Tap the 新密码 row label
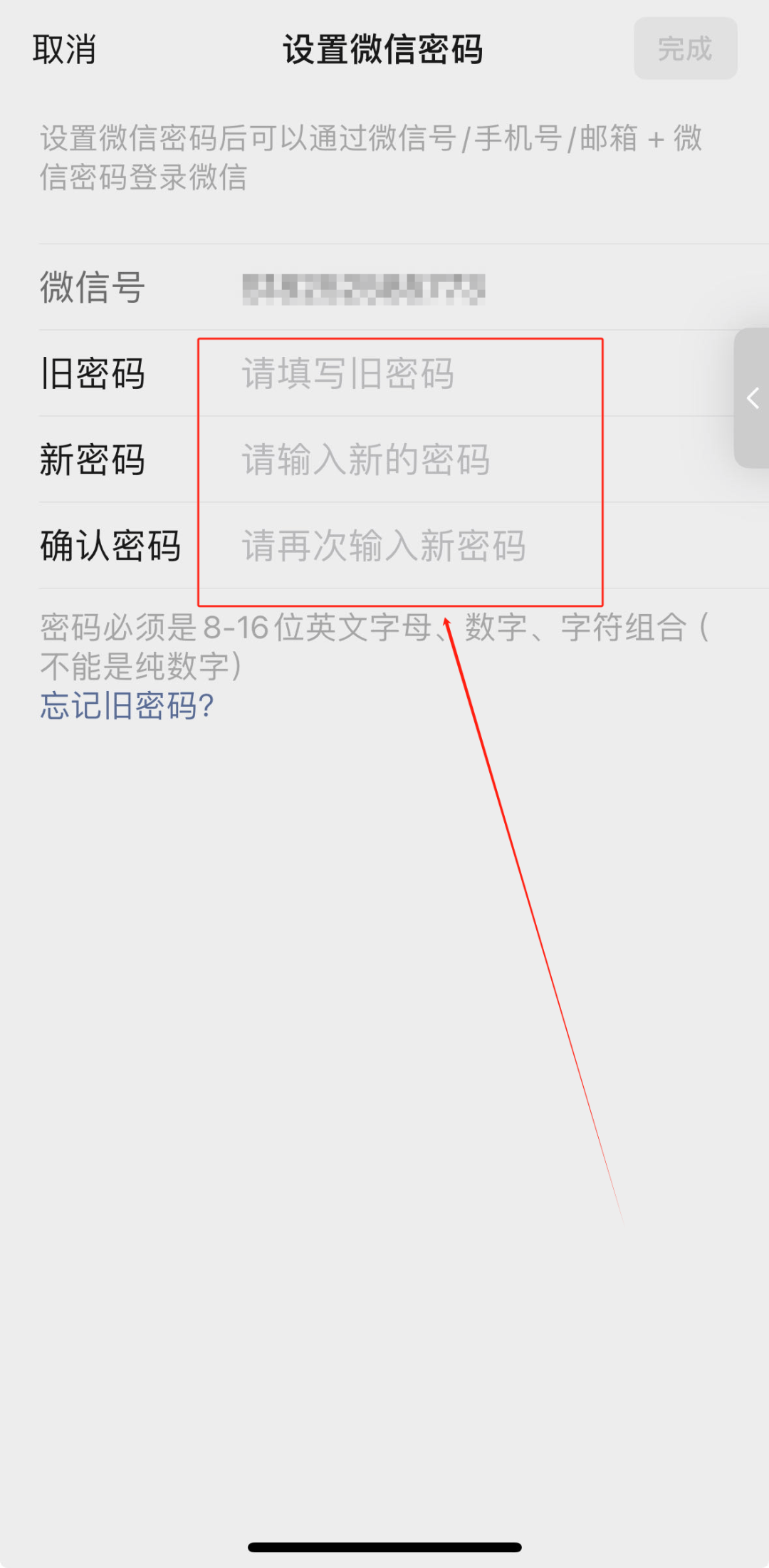 point(93,461)
